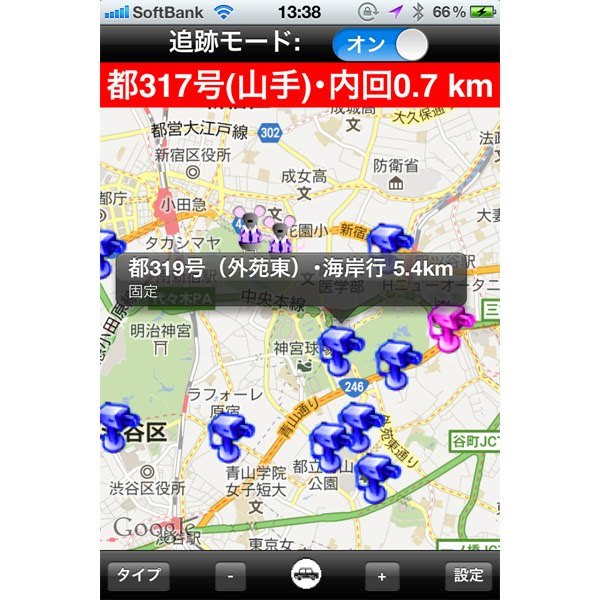Tap the car icon in the toolbar

304,575
